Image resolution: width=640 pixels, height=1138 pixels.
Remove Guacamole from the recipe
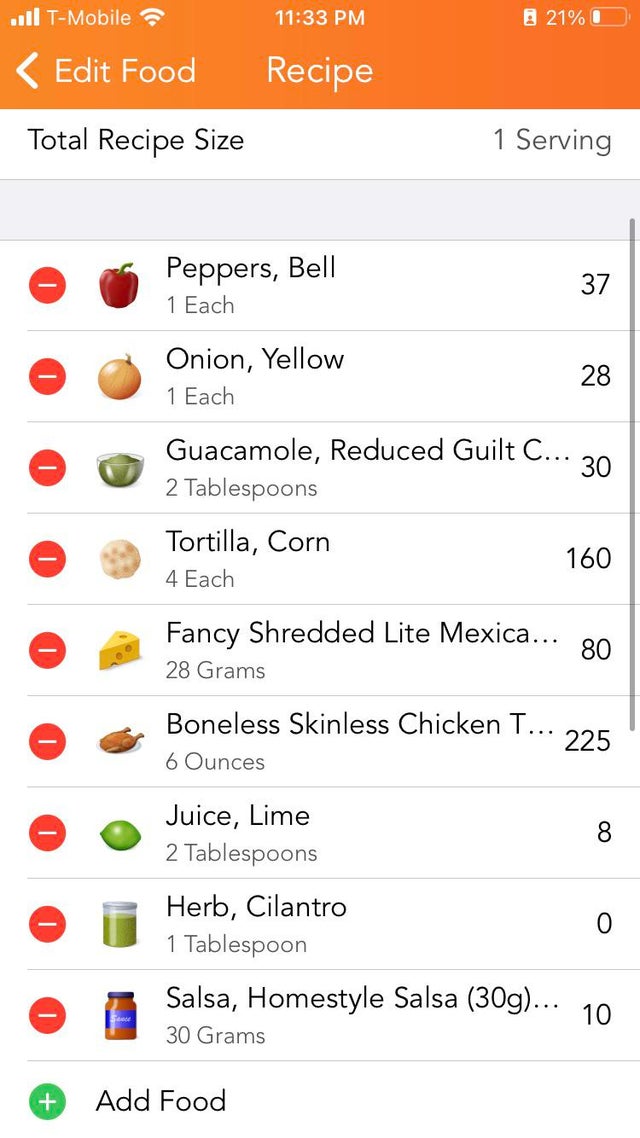click(x=47, y=468)
